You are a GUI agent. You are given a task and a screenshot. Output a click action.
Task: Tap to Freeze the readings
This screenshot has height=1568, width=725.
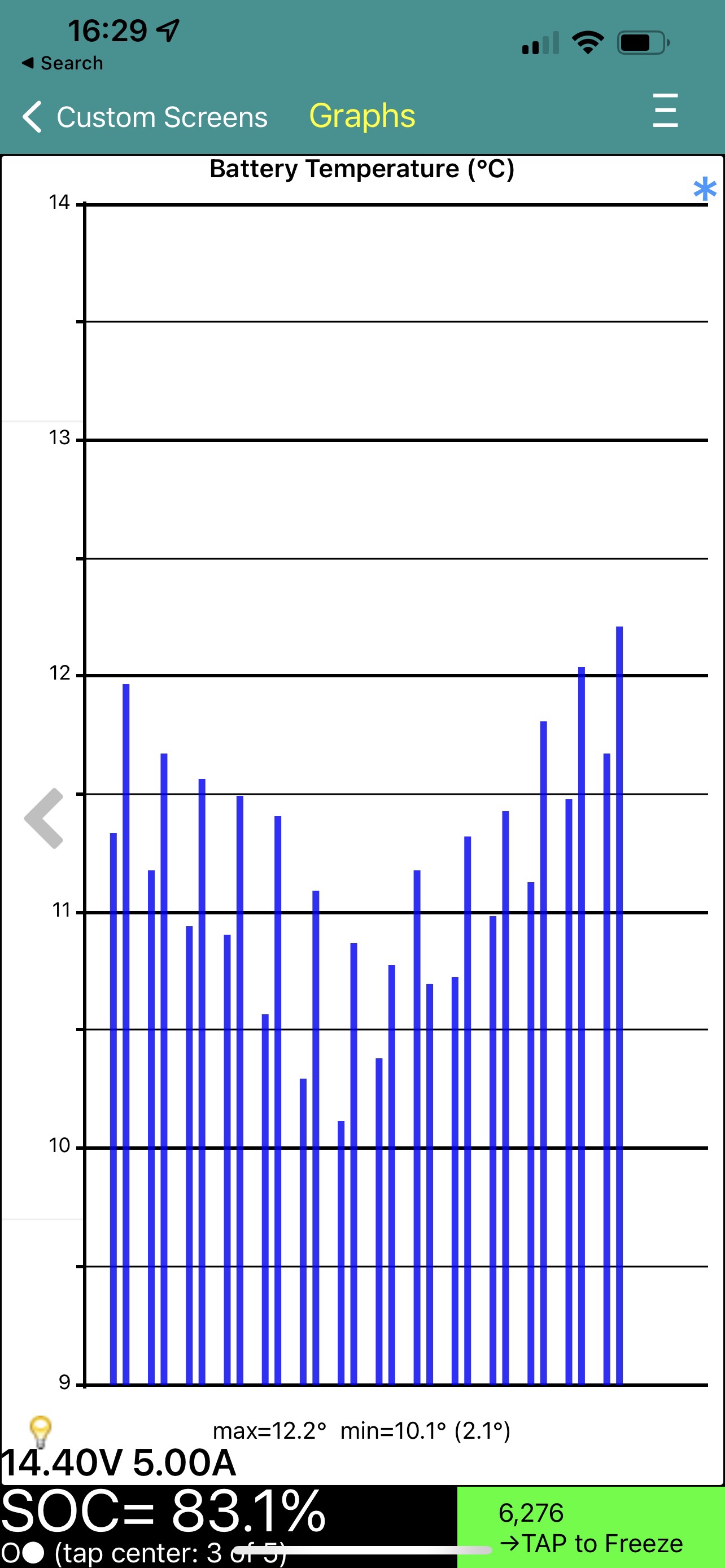590,1527
